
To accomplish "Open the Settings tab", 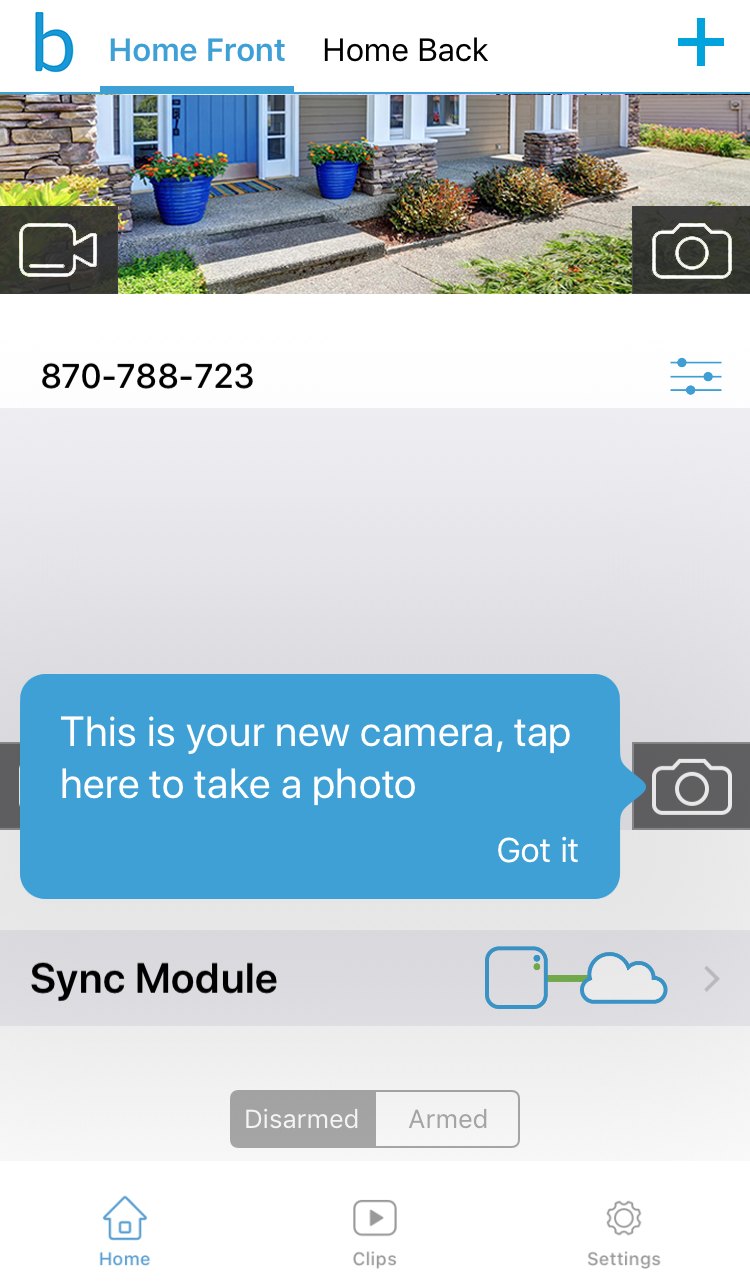I will pyautogui.click(x=624, y=1233).
